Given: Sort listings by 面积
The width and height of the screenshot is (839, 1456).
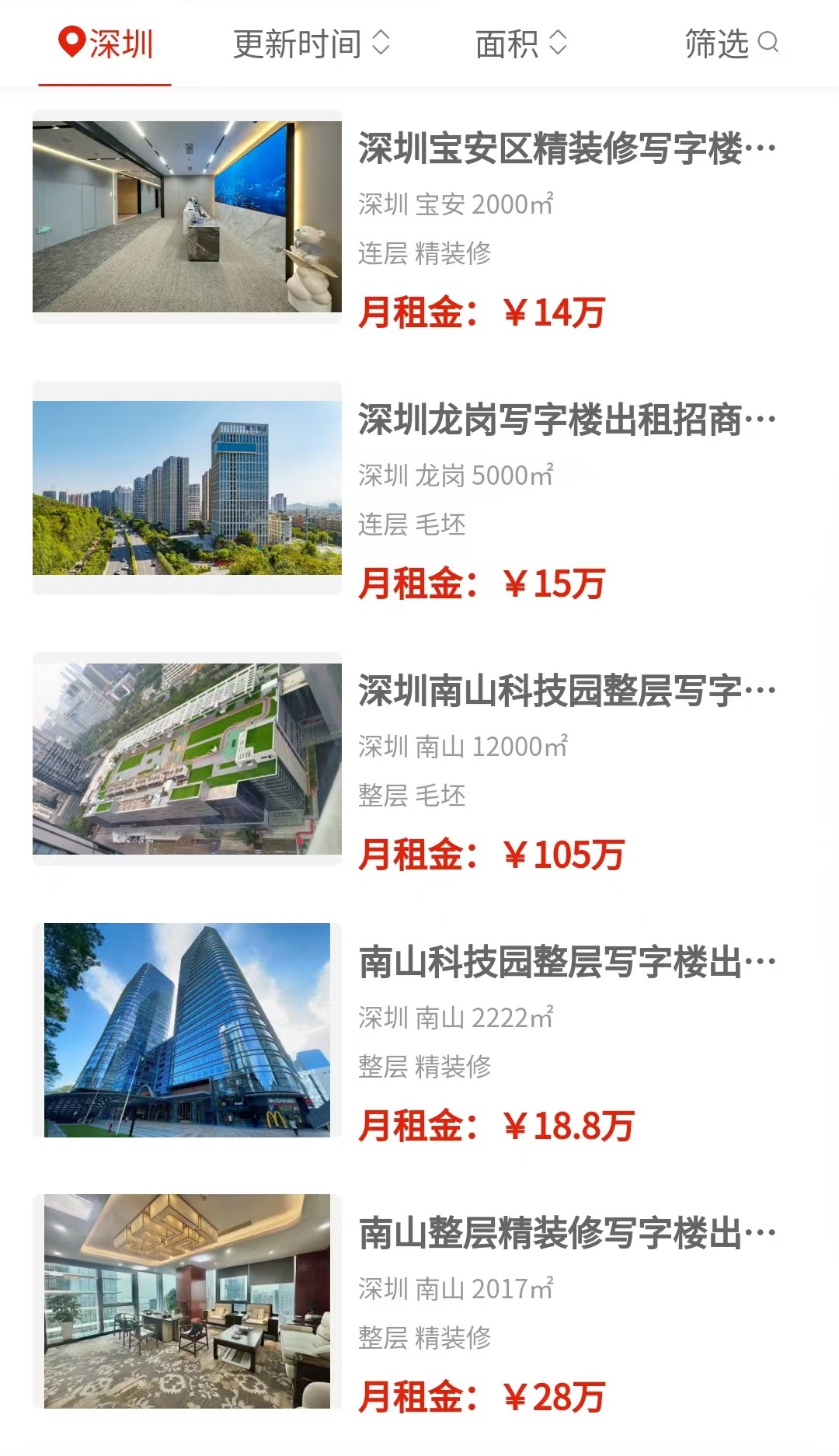Looking at the screenshot, I should click(520, 44).
